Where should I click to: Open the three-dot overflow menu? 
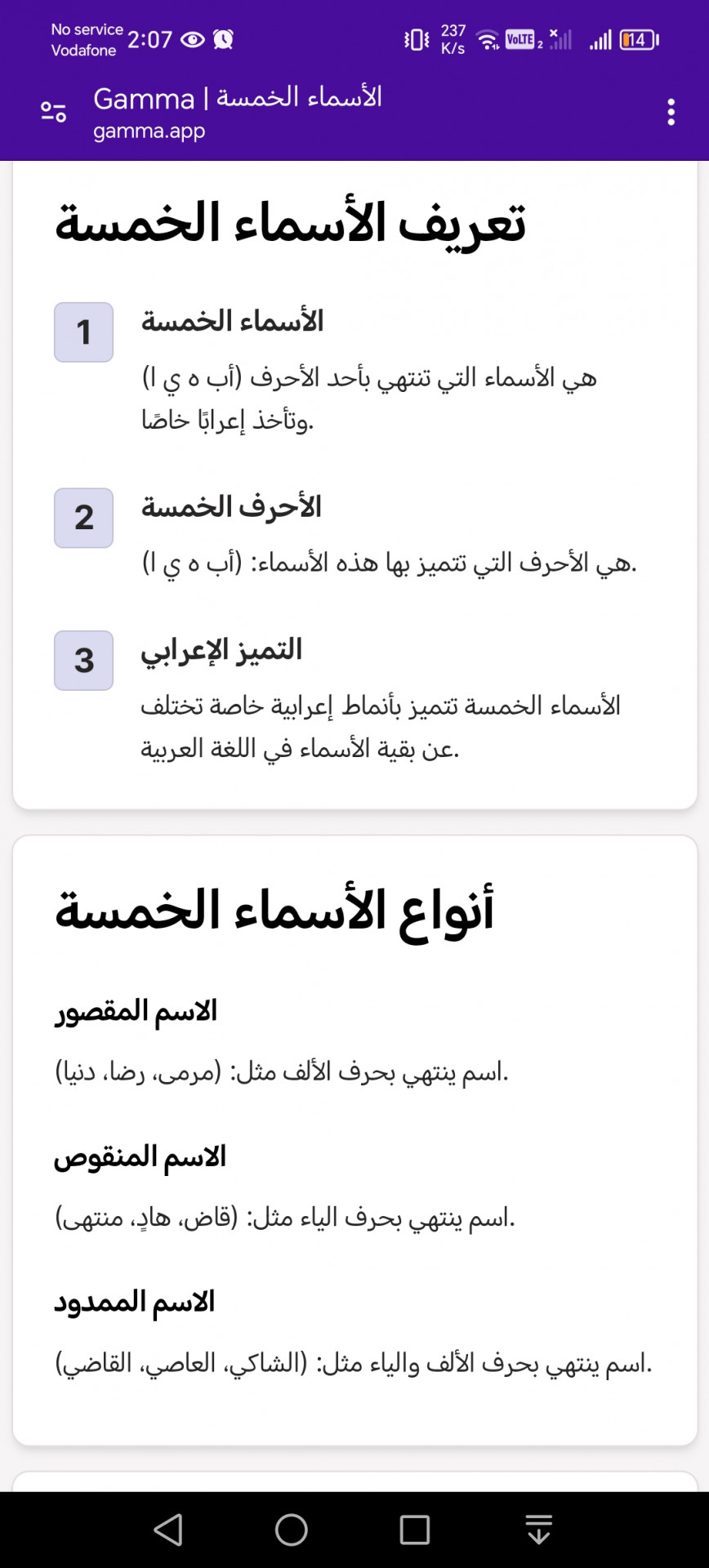(671, 112)
